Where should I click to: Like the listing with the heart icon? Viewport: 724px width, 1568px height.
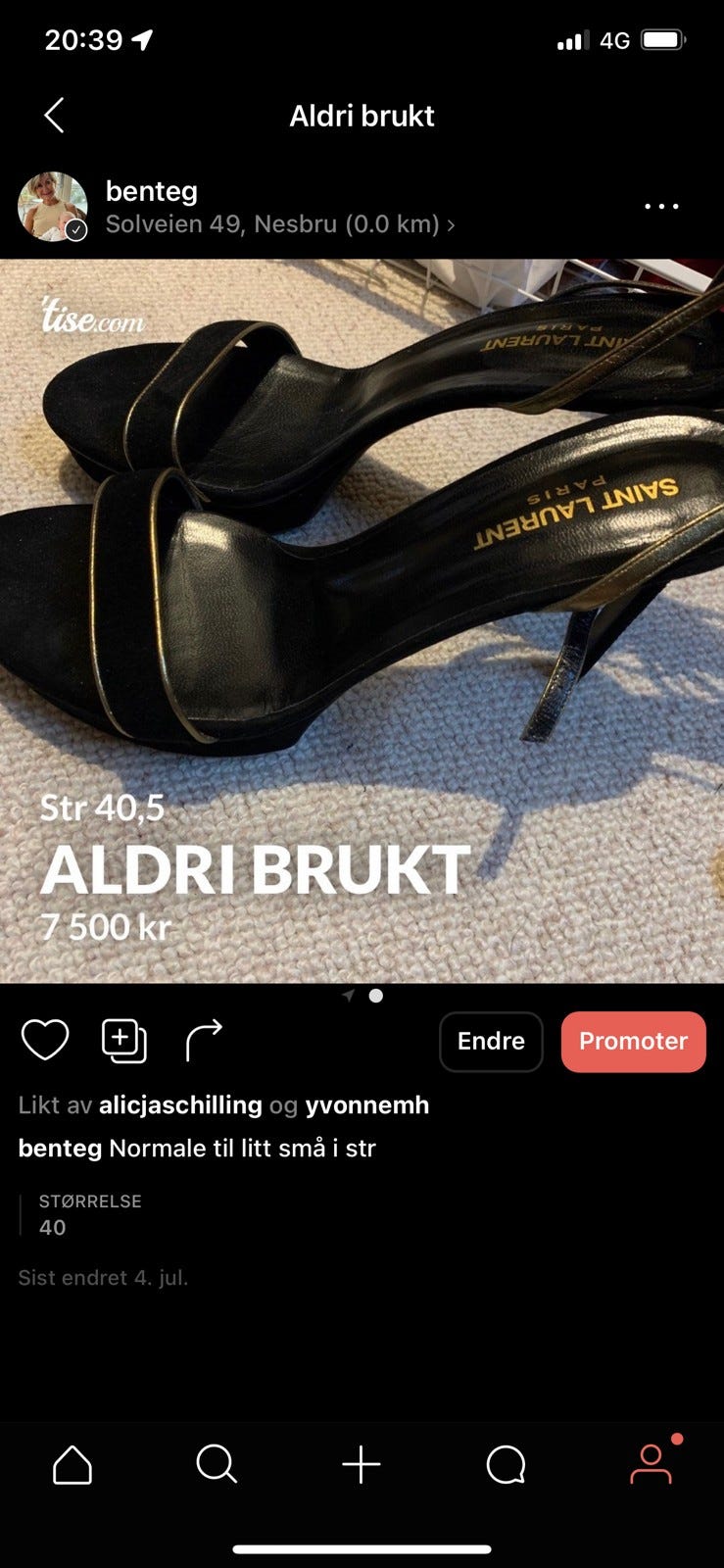click(46, 1042)
